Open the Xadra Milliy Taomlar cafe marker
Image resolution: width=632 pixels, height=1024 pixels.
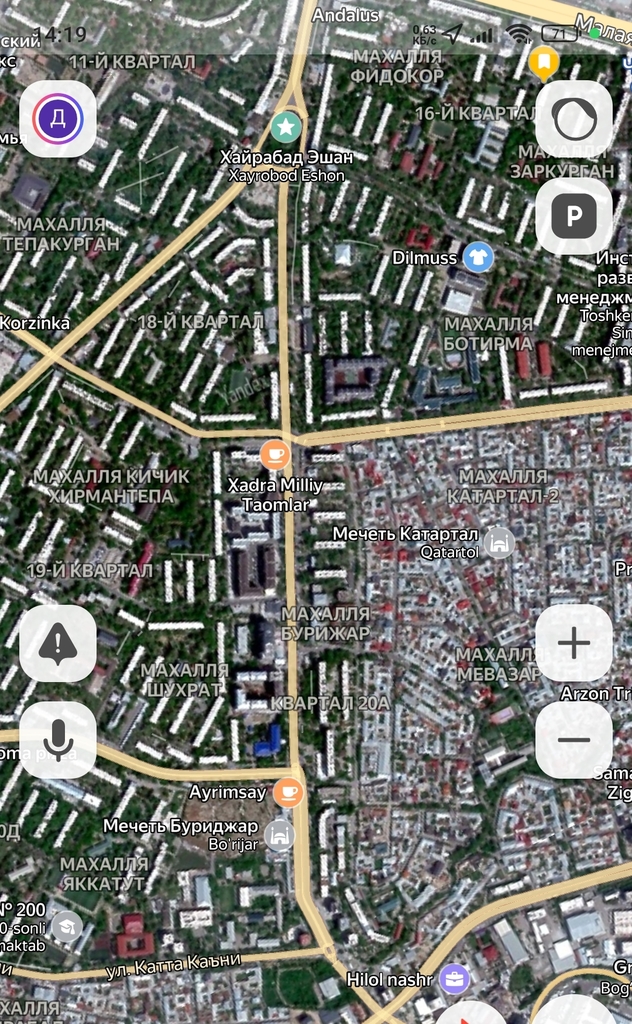pos(275,455)
